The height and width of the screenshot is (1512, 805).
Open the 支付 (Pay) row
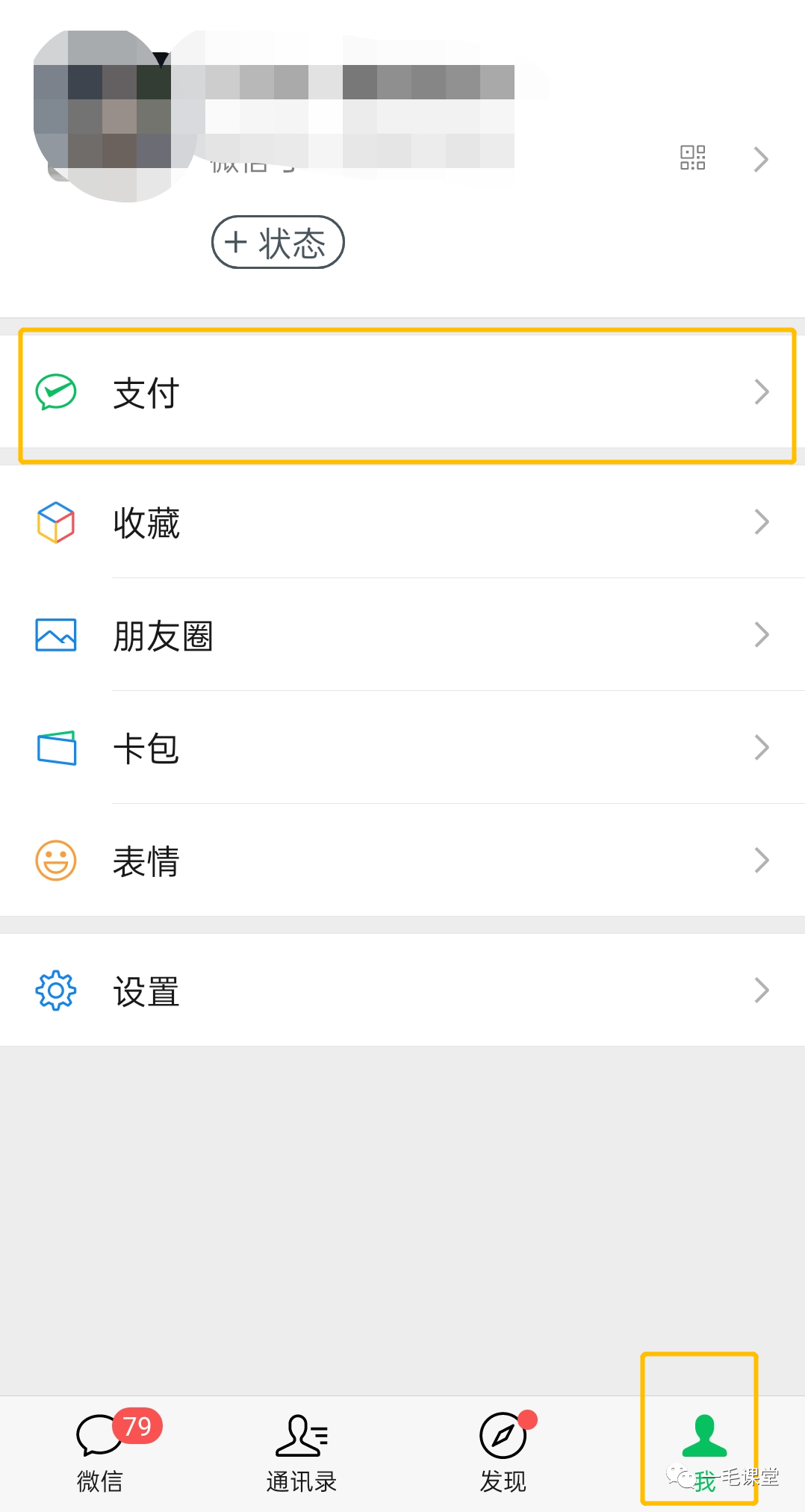click(x=403, y=393)
